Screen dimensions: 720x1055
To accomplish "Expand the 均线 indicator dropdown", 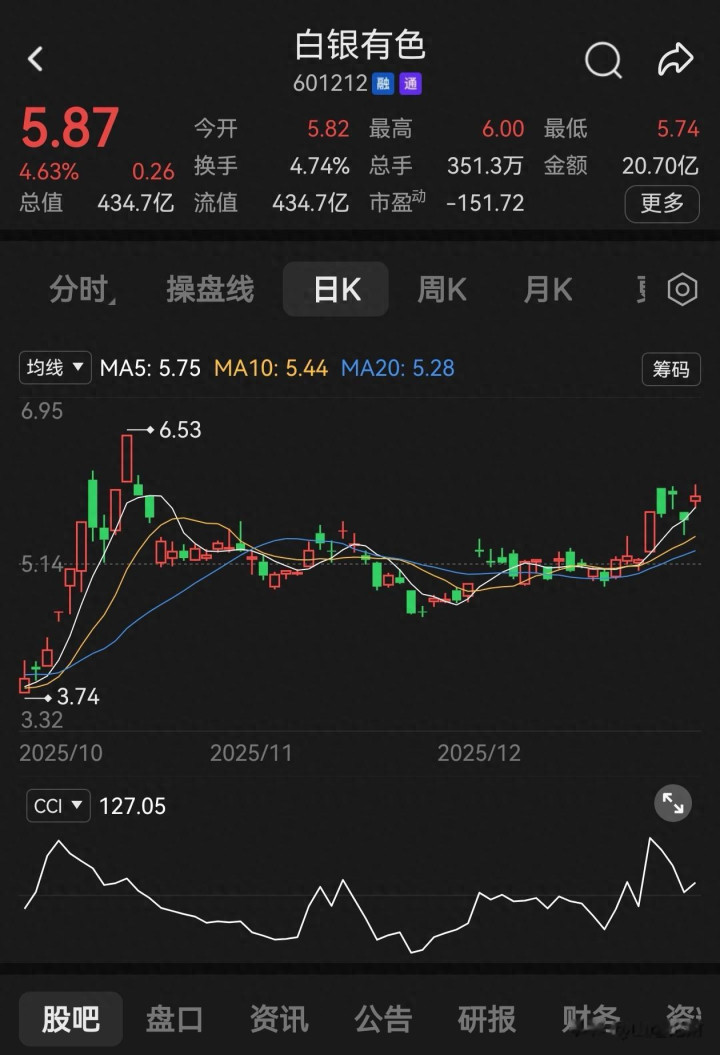I will point(55,368).
